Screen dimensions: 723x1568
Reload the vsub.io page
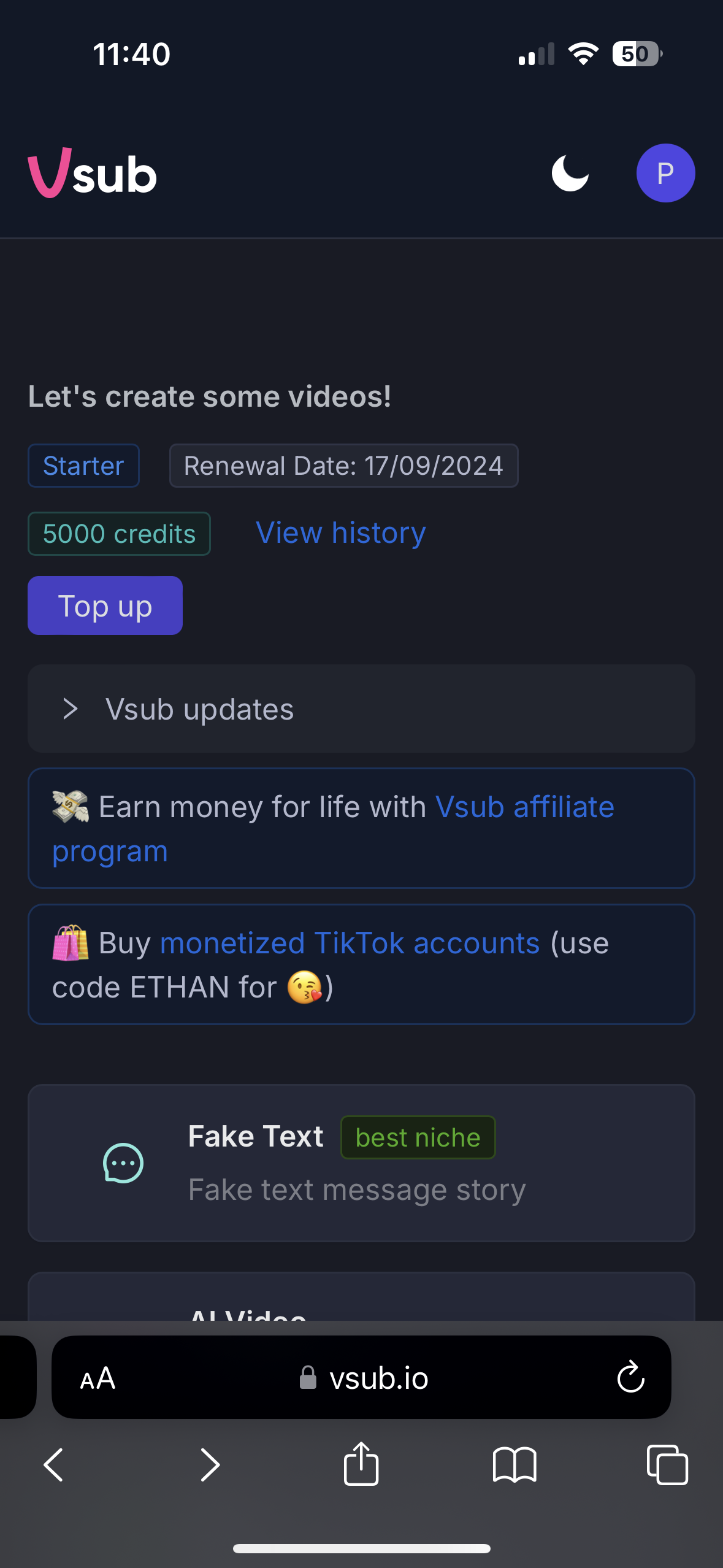[x=630, y=1378]
